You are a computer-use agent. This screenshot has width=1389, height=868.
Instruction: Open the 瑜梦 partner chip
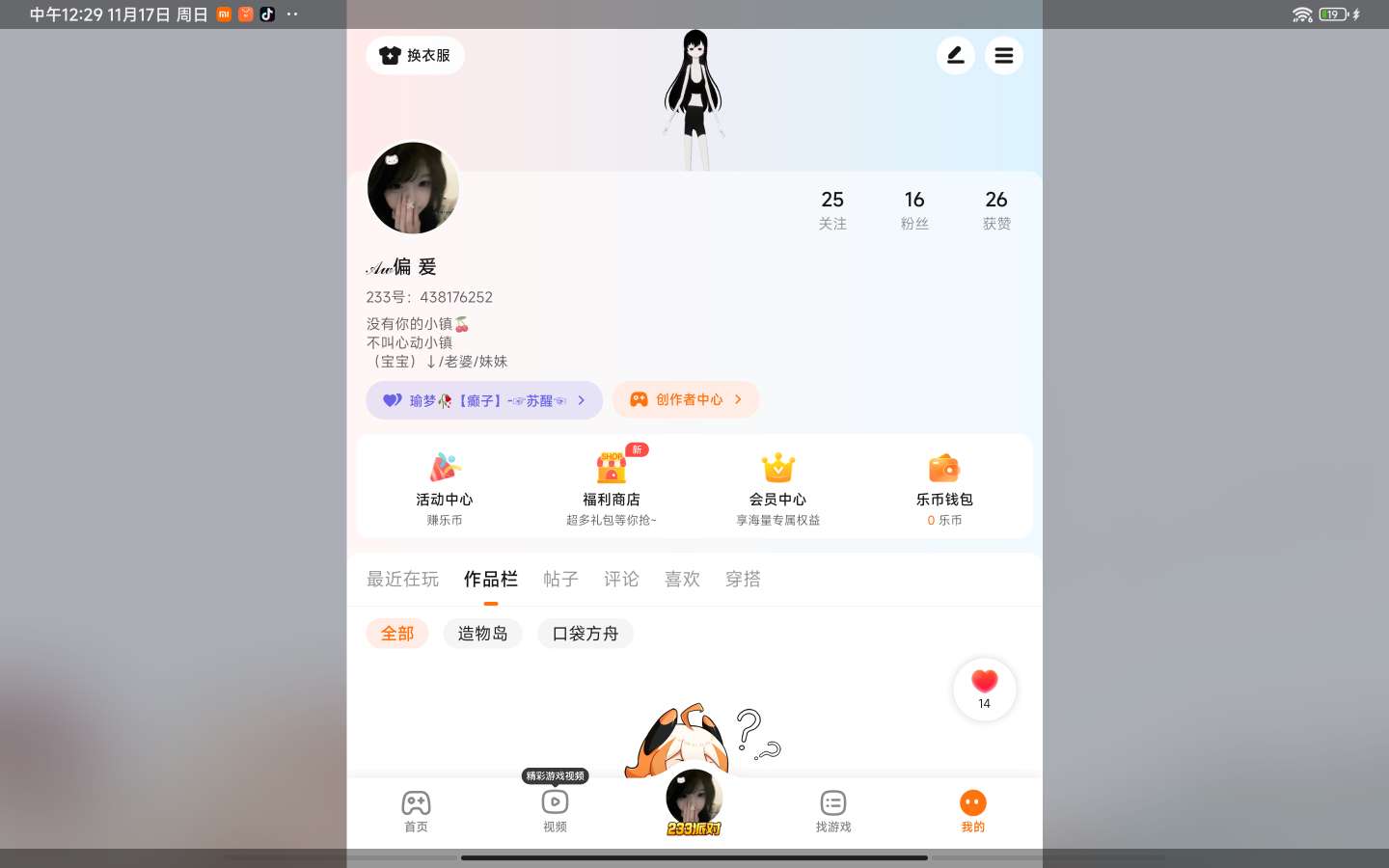[484, 400]
